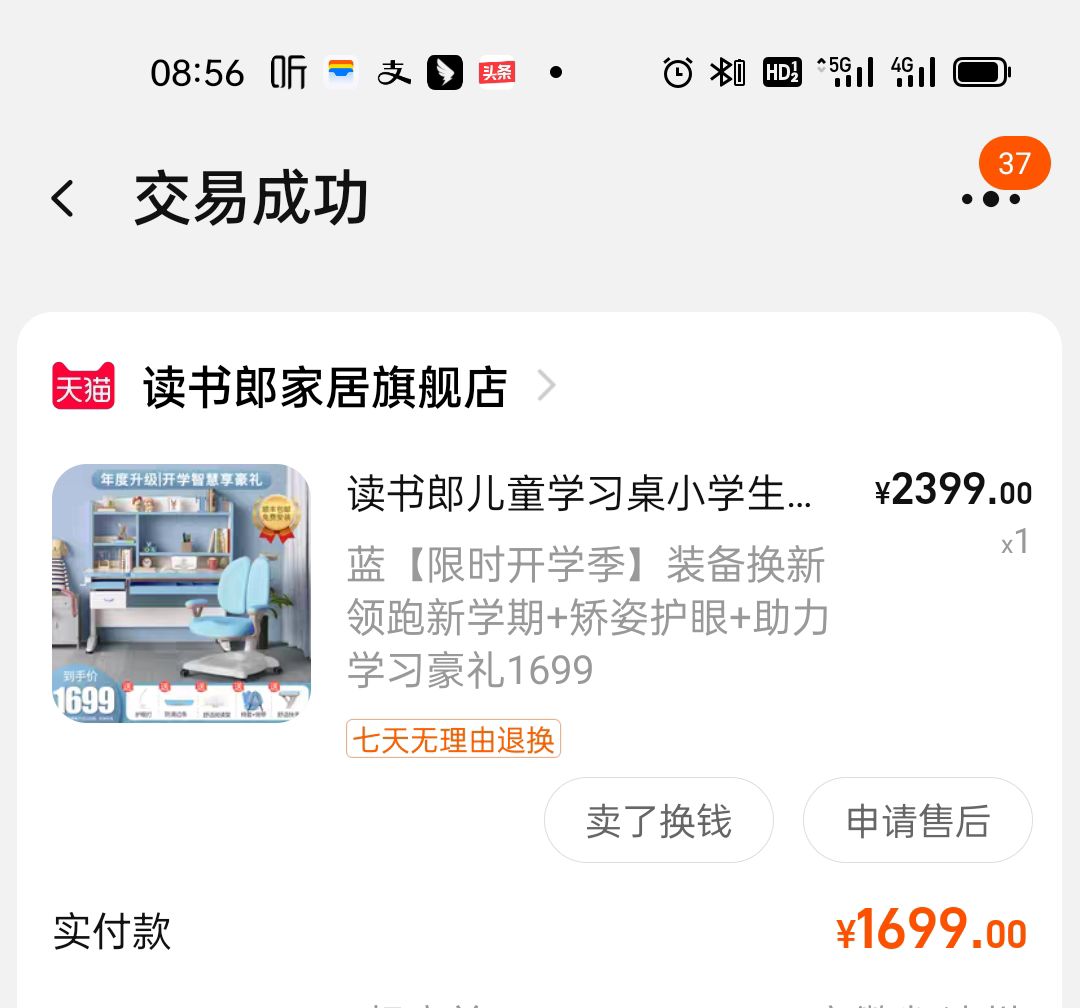View the 七天无理由退换 policy tag
Screen dimensions: 1080x1008
pyautogui.click(x=453, y=740)
